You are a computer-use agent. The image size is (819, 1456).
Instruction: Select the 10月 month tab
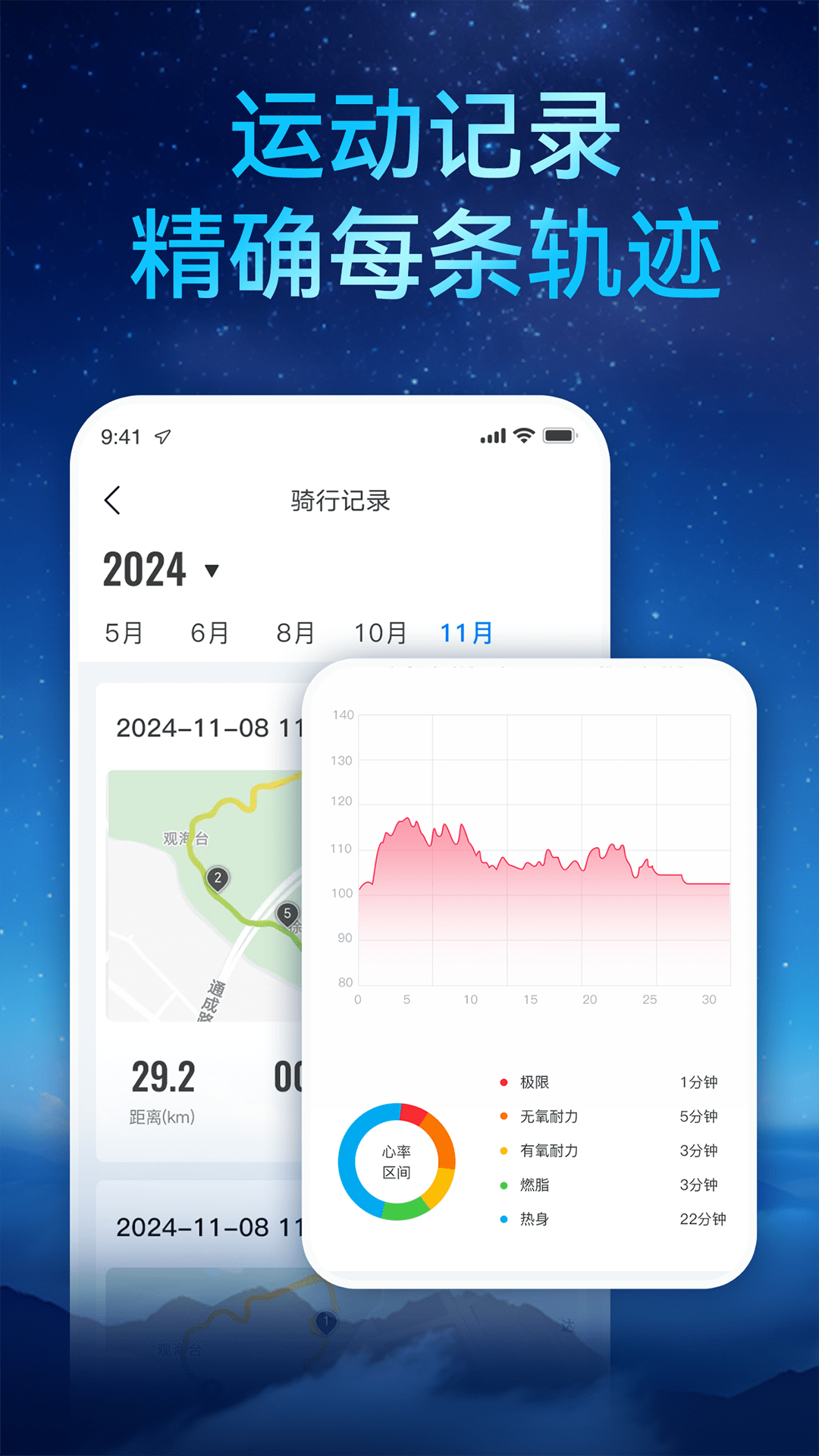pyautogui.click(x=381, y=632)
